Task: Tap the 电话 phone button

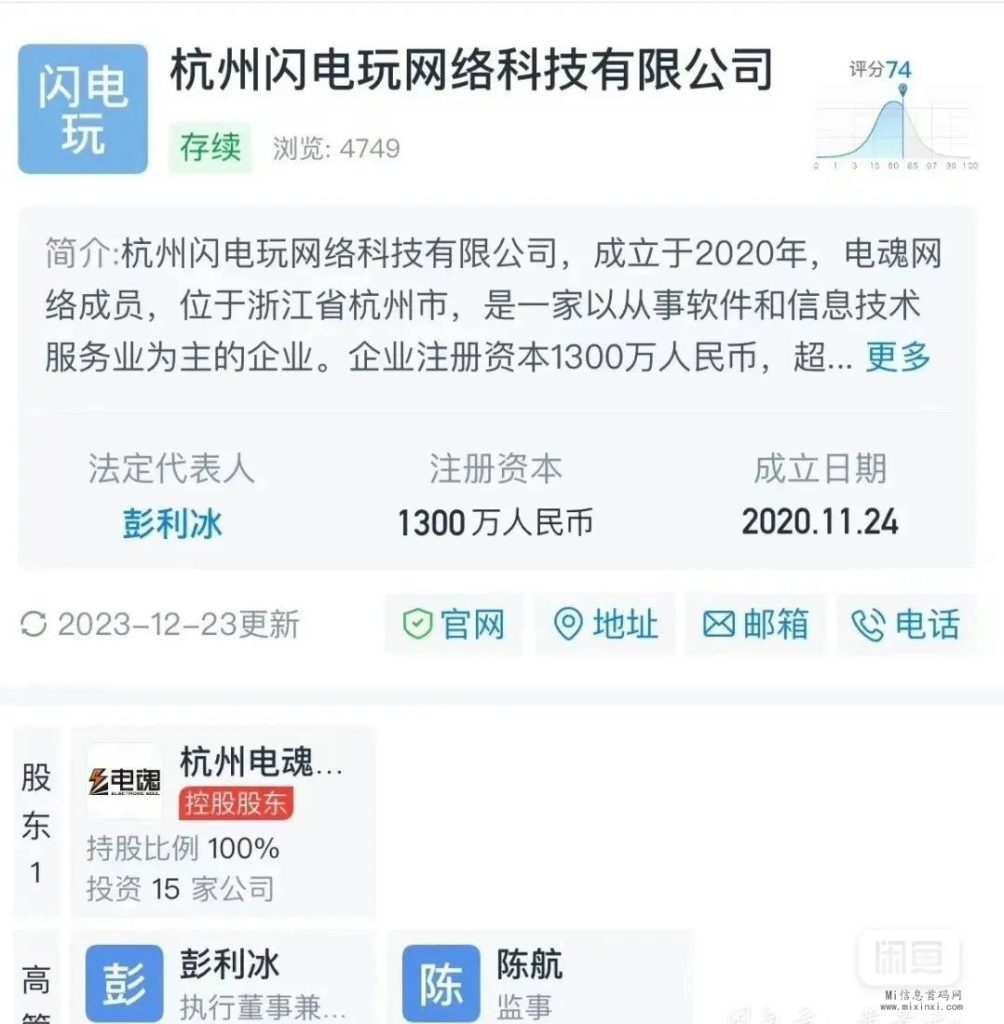Action: tap(906, 625)
